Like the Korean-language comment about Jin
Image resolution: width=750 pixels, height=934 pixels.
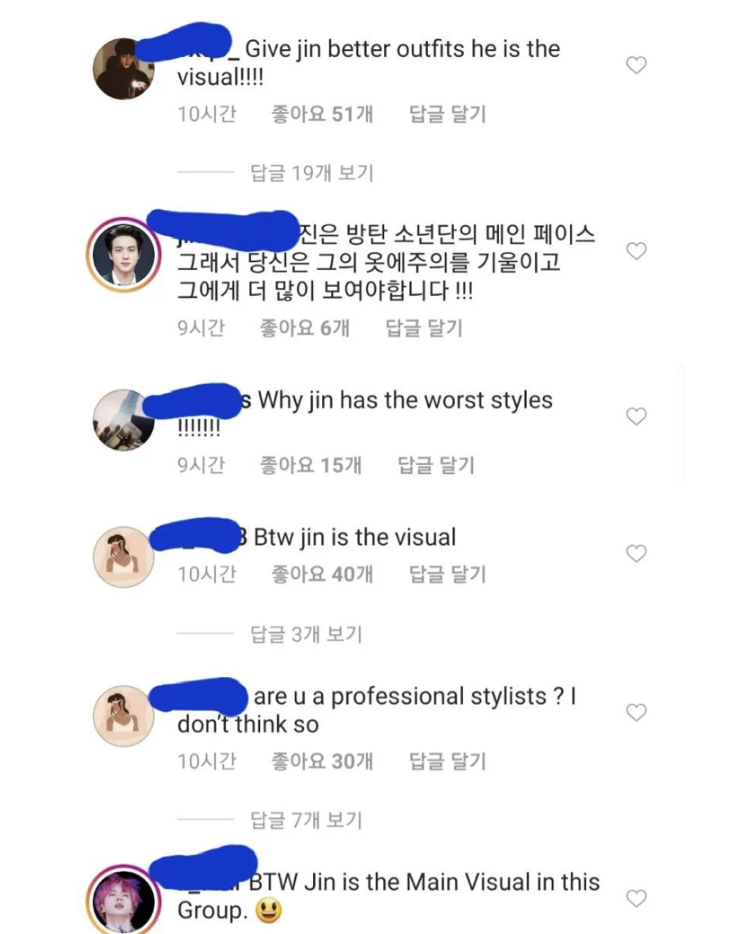click(636, 251)
